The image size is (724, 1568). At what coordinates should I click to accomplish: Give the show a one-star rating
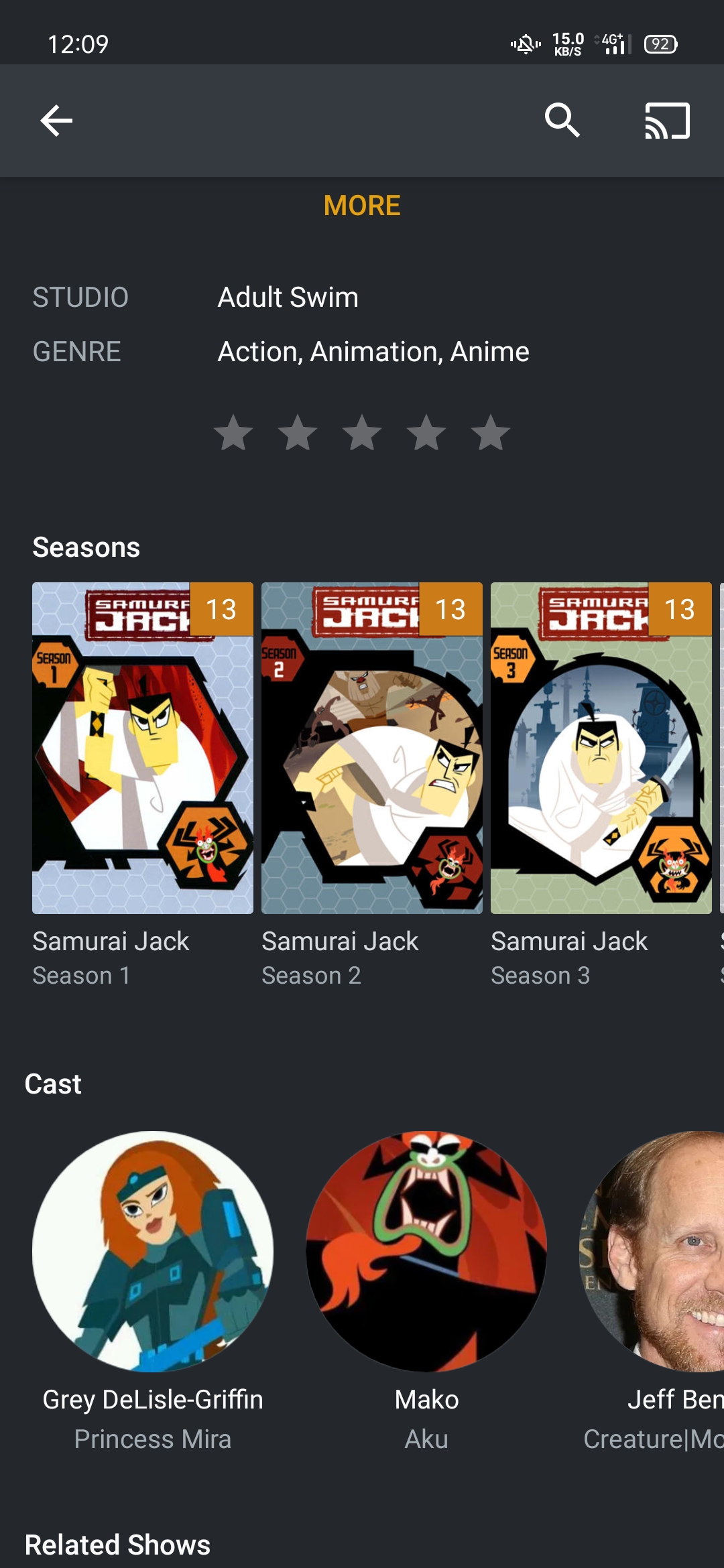click(233, 433)
